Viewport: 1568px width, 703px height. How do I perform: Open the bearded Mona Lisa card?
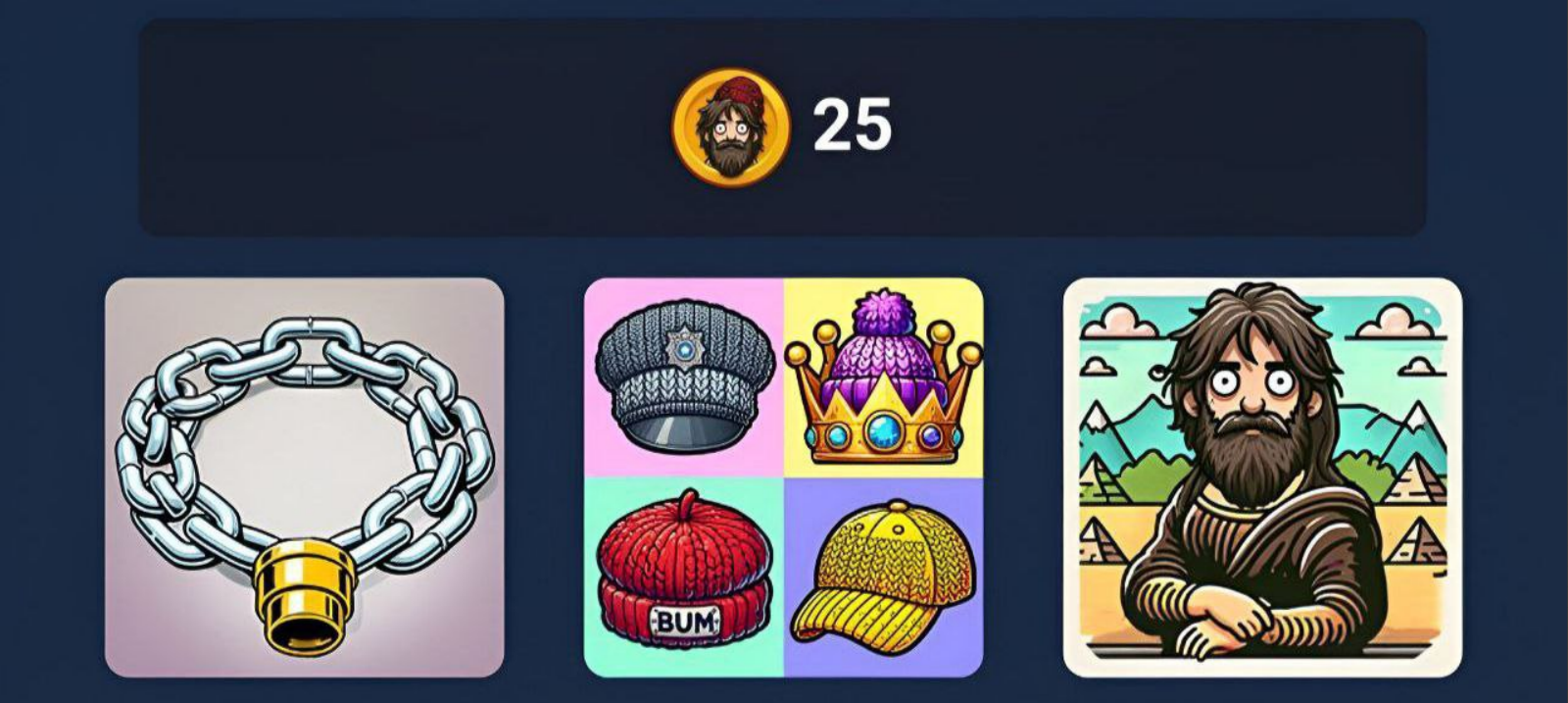[1262, 477]
